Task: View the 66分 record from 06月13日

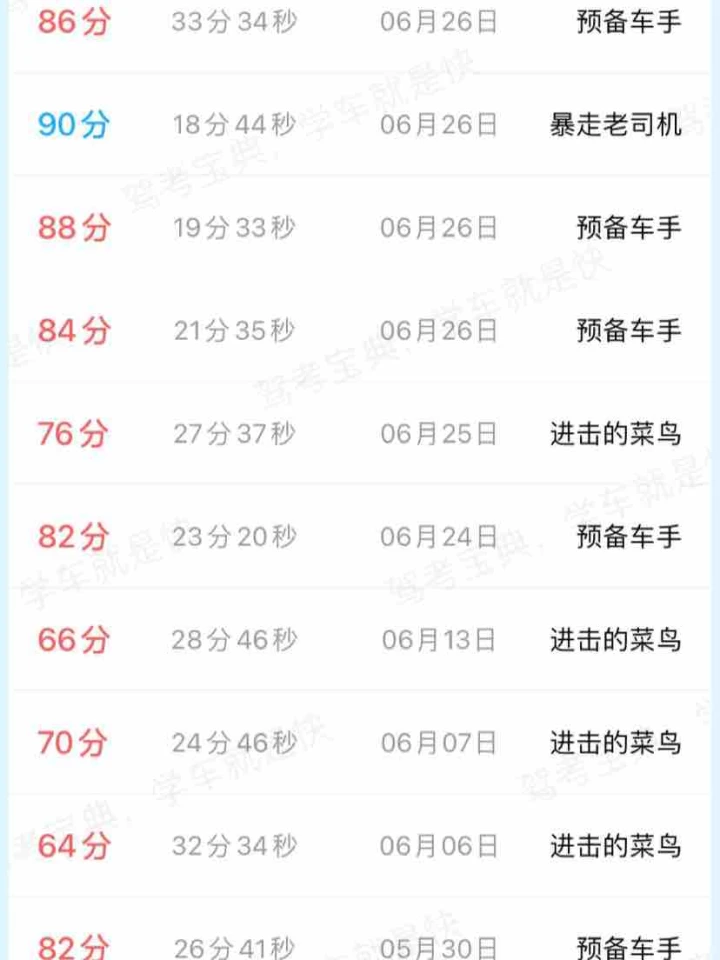Action: coord(360,640)
